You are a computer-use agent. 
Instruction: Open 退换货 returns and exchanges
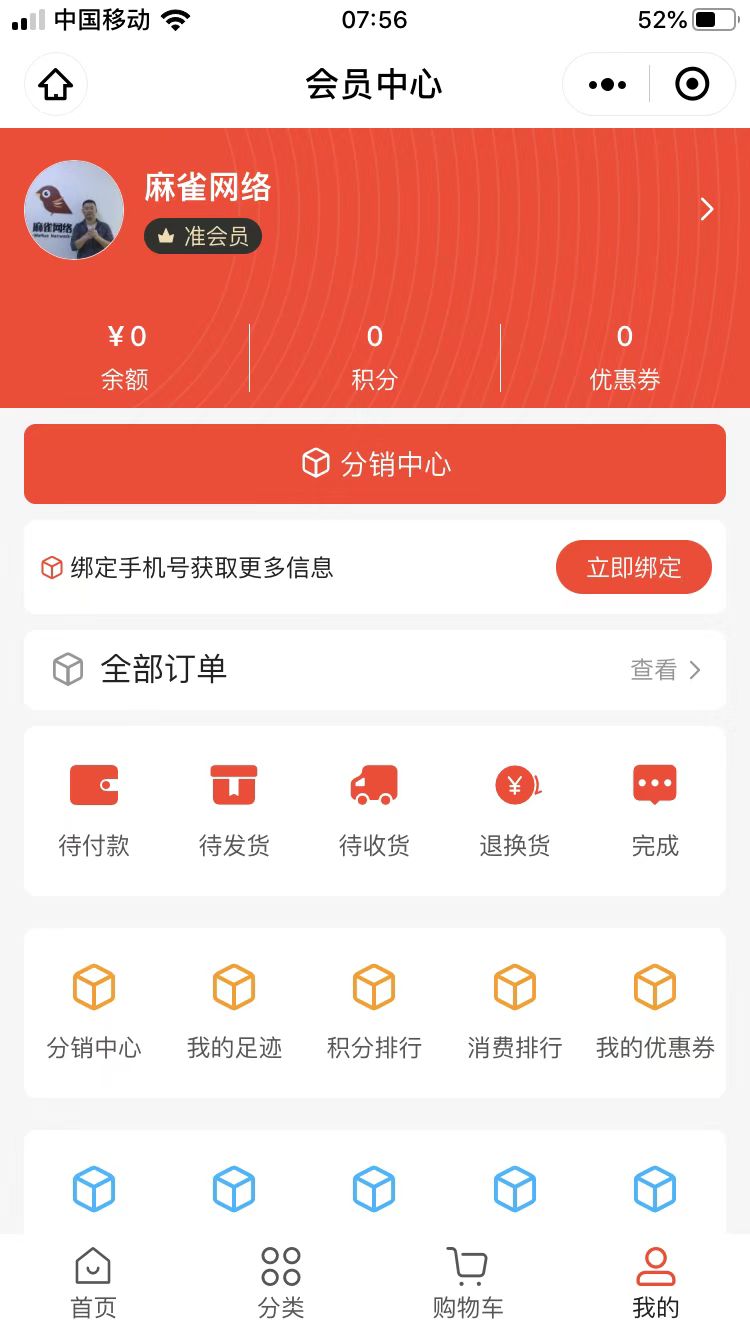(515, 810)
